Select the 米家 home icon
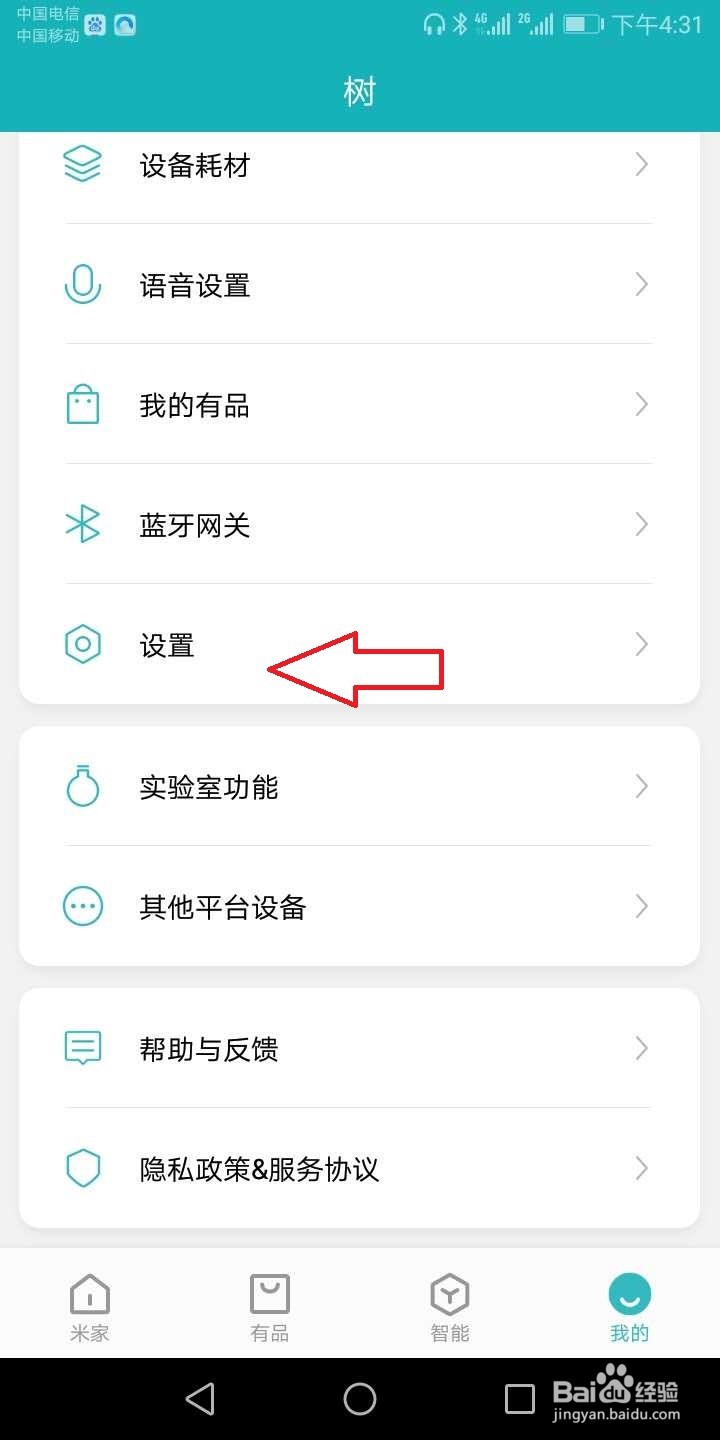 89,1291
